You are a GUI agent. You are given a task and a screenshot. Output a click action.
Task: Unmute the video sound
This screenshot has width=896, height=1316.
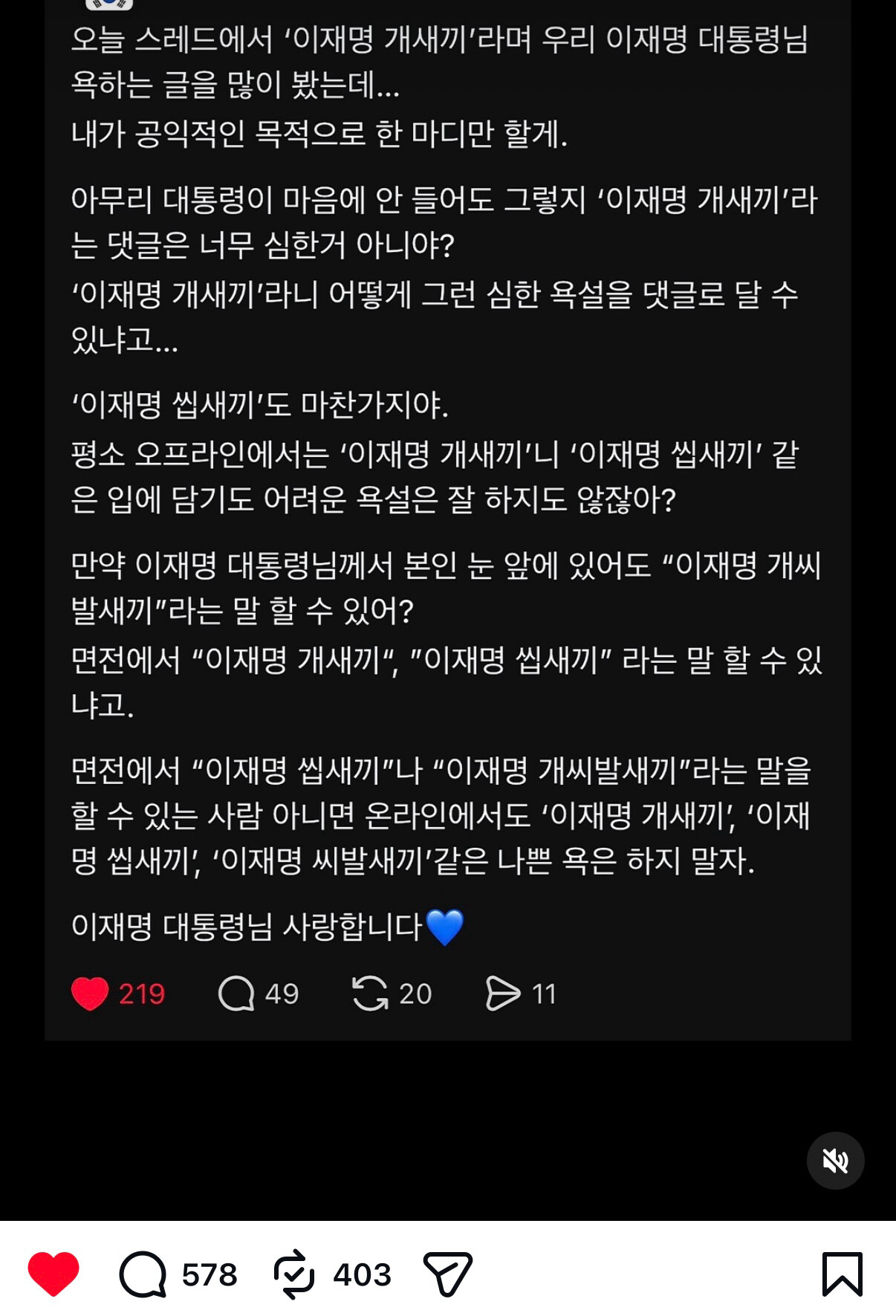pyautogui.click(x=835, y=1161)
